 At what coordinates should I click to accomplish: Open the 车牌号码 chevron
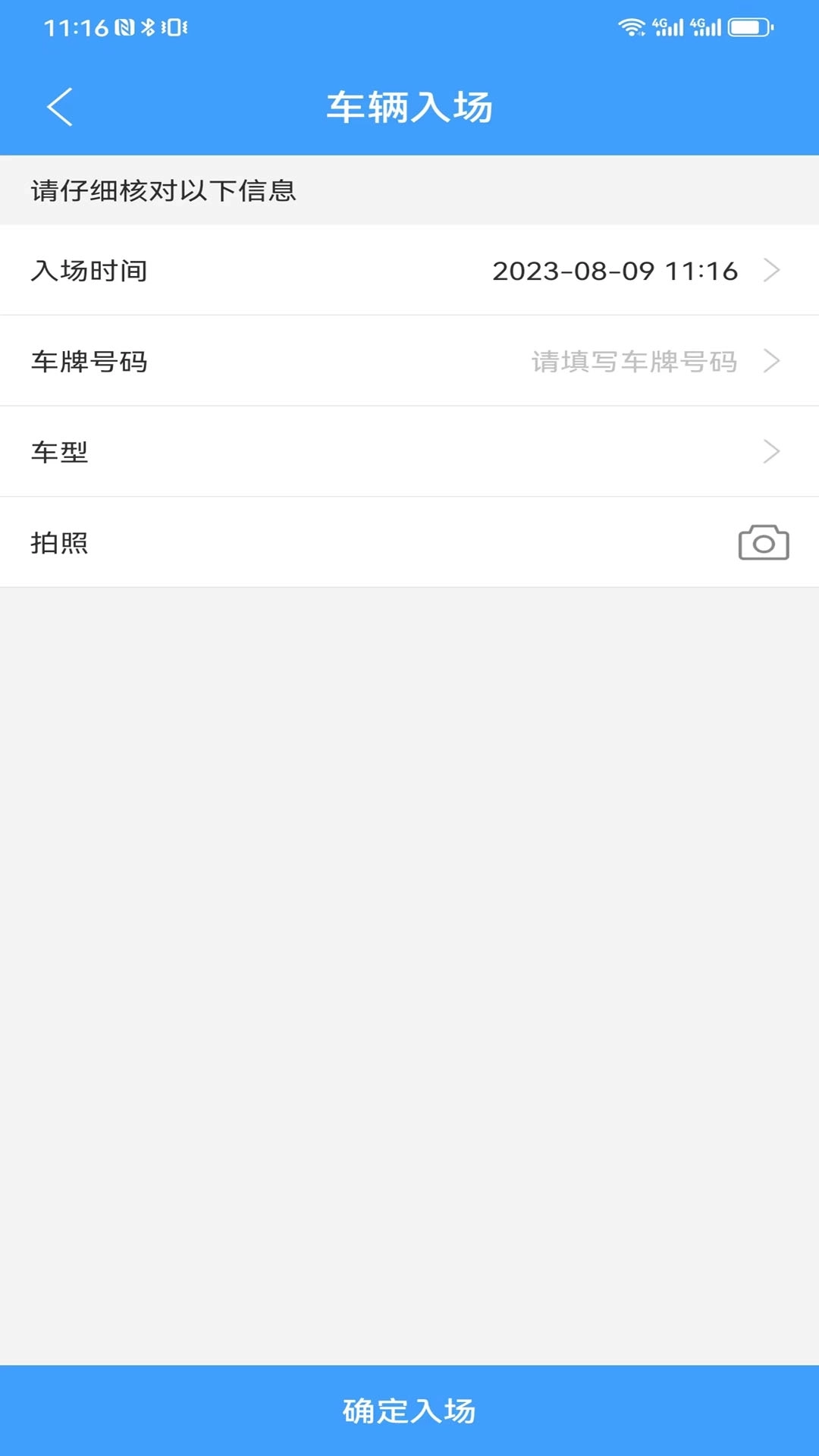coord(772,361)
